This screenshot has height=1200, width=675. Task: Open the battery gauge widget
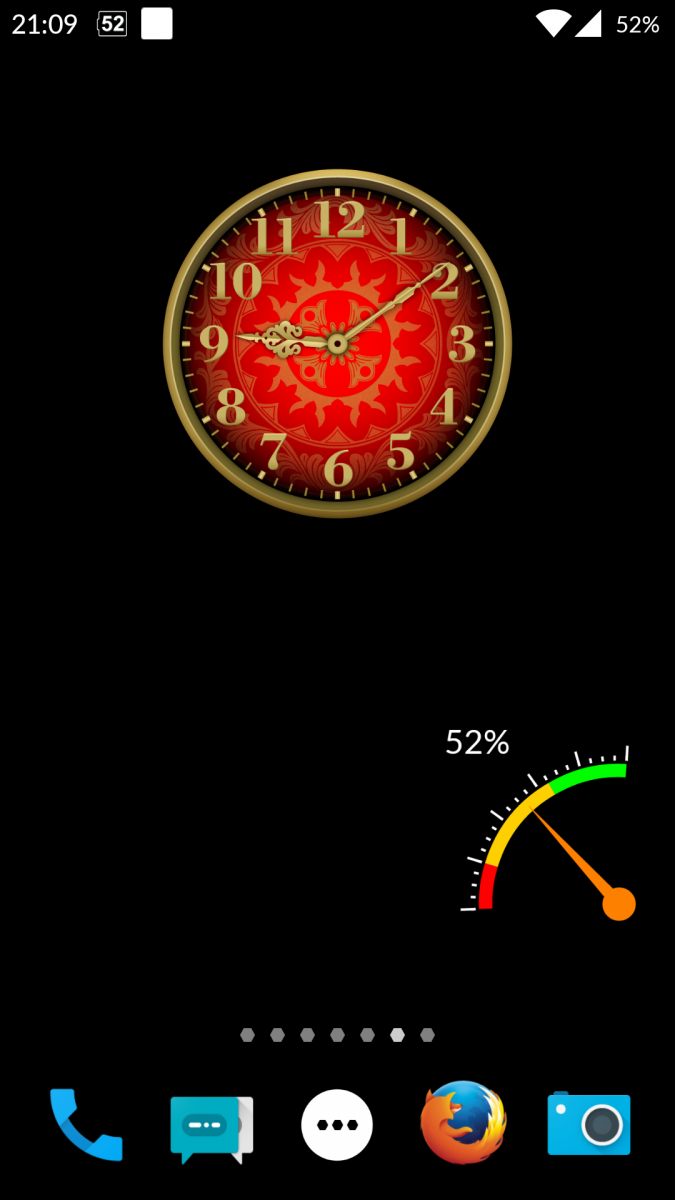[x=547, y=826]
